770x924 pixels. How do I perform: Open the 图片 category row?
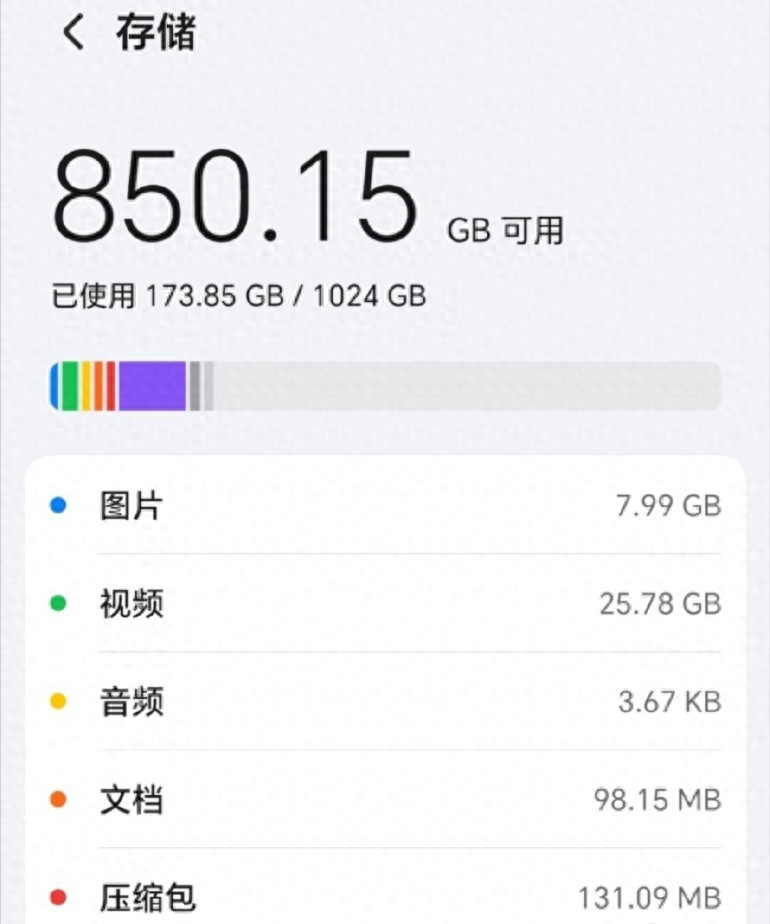tap(385, 506)
